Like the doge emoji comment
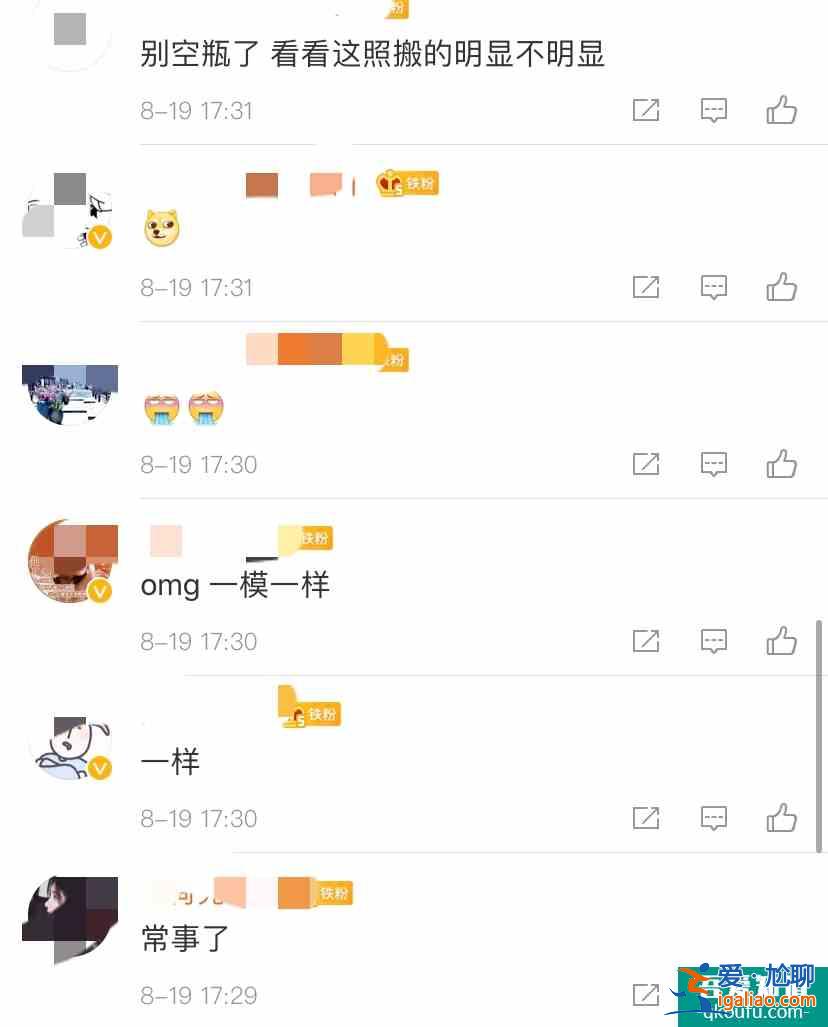Image resolution: width=828 pixels, height=1027 pixels. click(781, 287)
